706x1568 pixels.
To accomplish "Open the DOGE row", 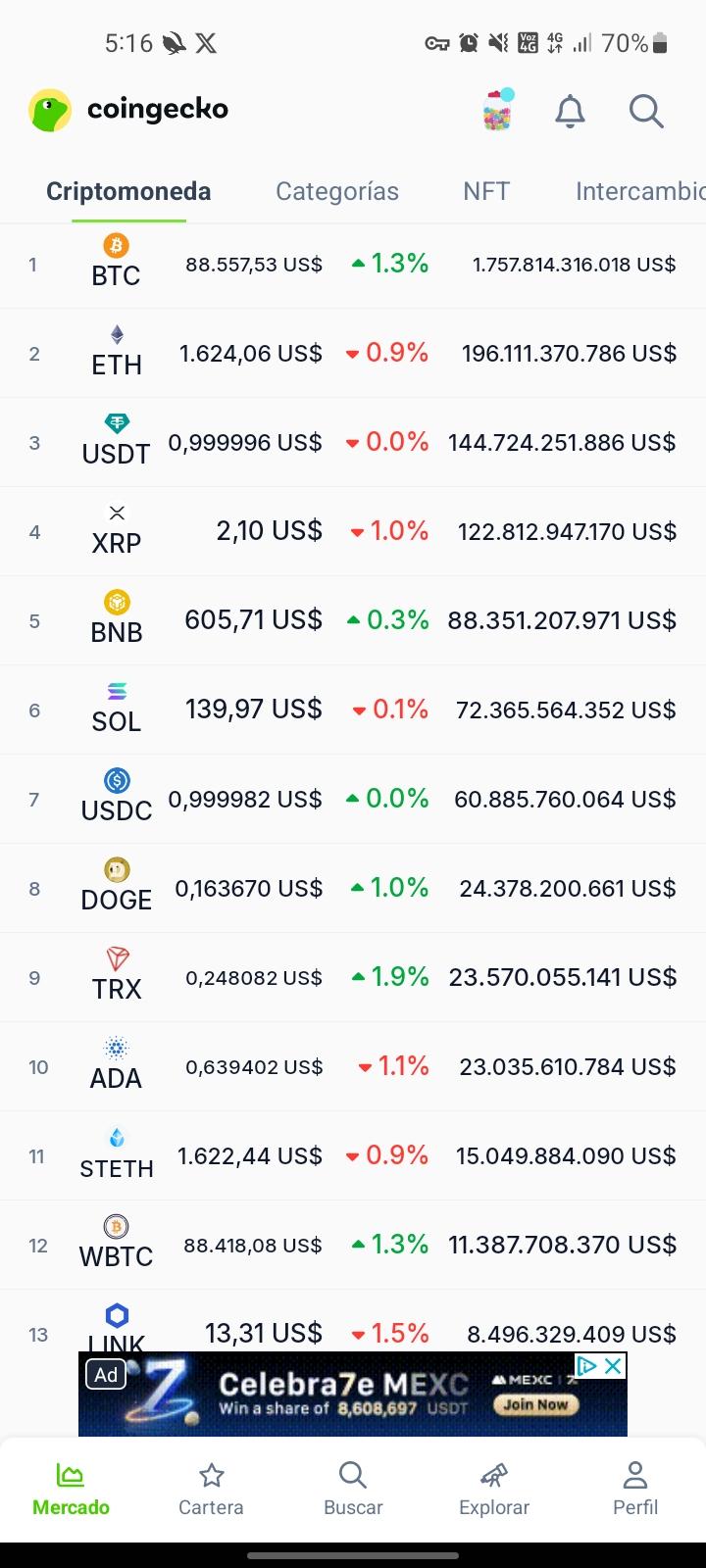I will pos(353,889).
